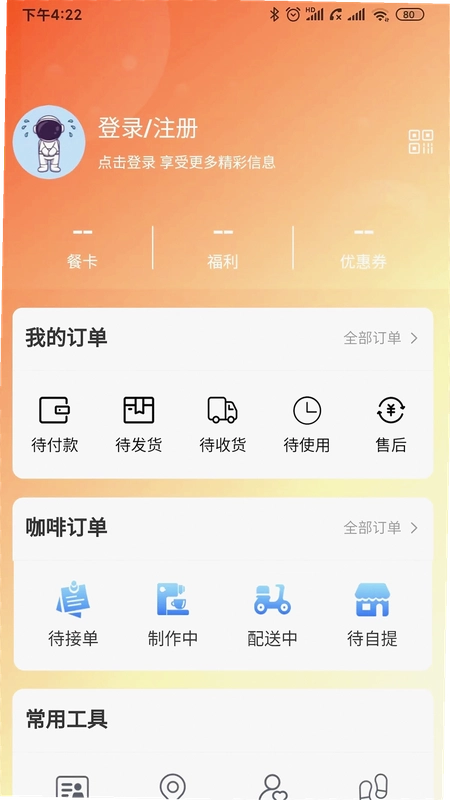
Task: Open the QR code icon
Action: pyautogui.click(x=421, y=142)
